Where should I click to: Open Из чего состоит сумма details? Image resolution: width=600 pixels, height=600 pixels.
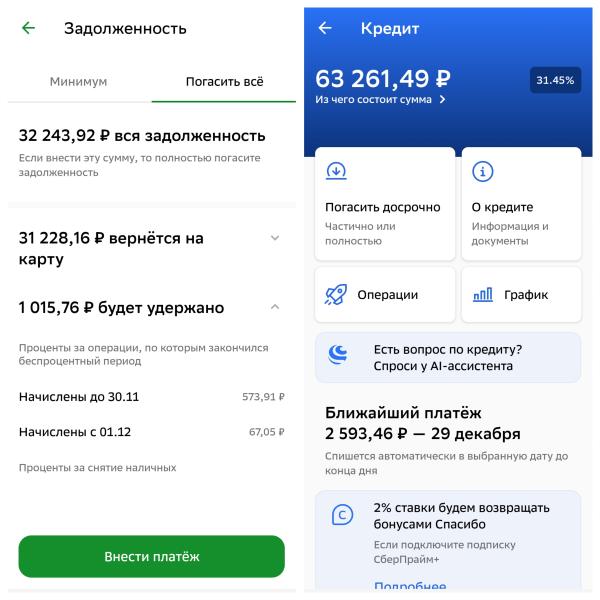click(x=381, y=100)
